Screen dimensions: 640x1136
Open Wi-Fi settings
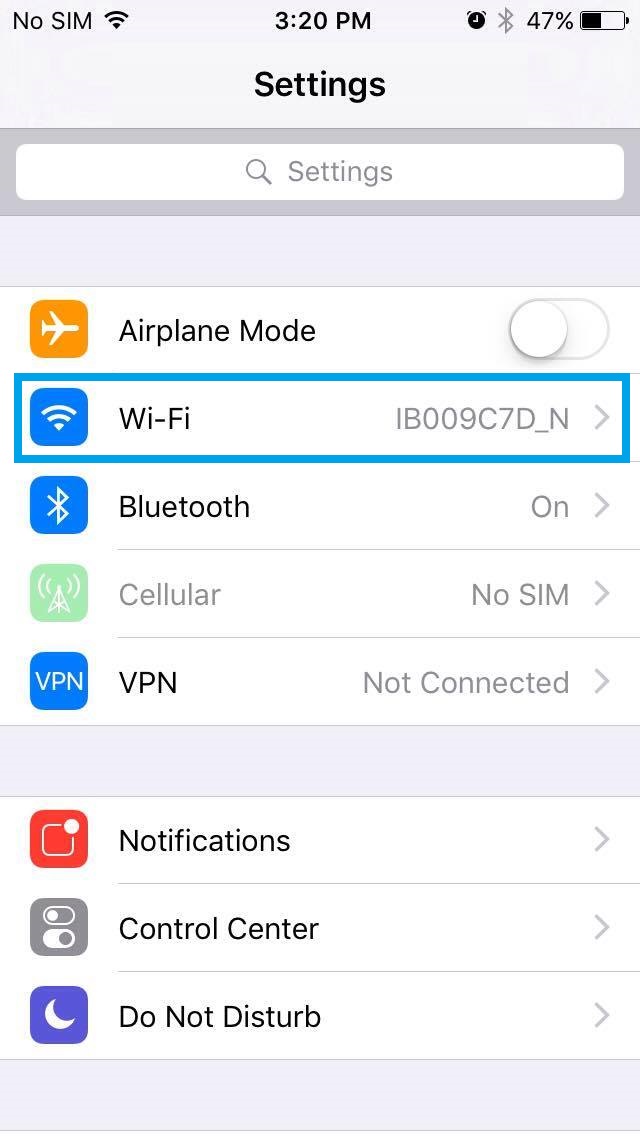(320, 418)
